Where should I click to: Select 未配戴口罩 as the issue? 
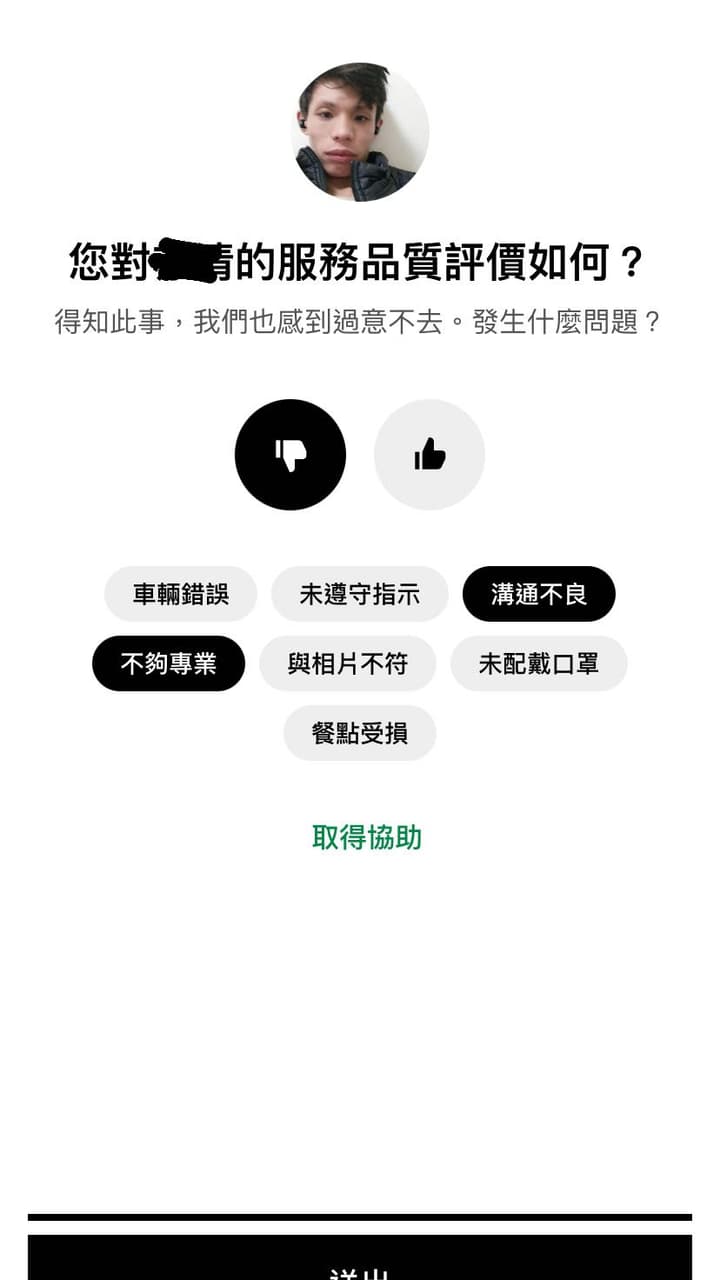click(539, 663)
